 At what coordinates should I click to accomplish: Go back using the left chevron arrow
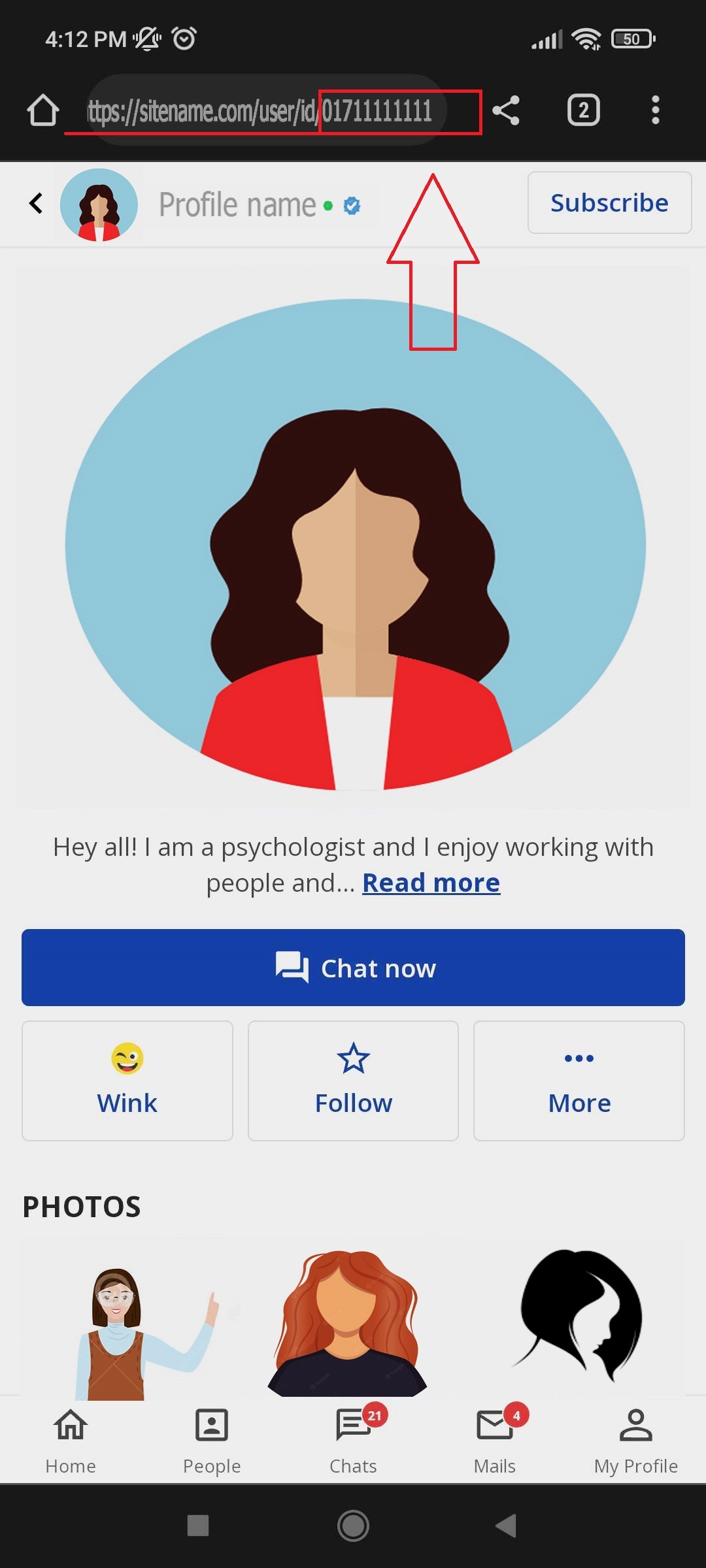[x=36, y=203]
